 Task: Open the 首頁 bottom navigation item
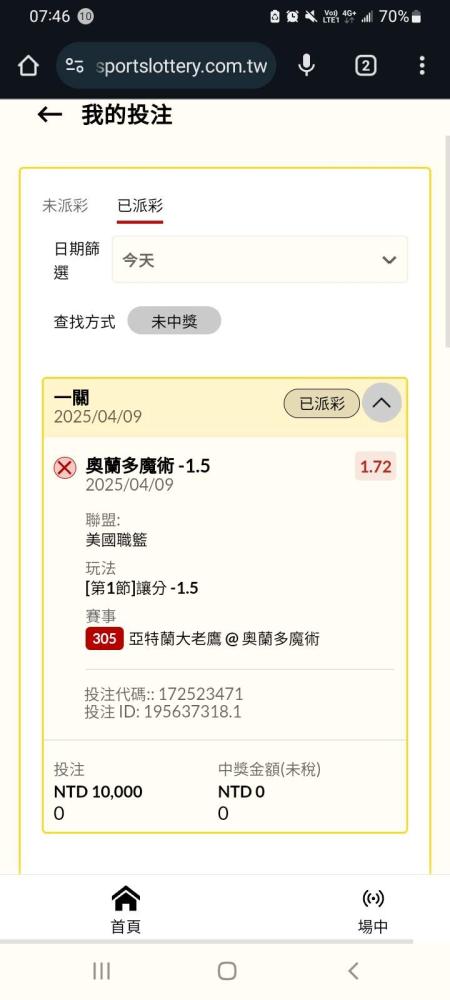[126, 909]
